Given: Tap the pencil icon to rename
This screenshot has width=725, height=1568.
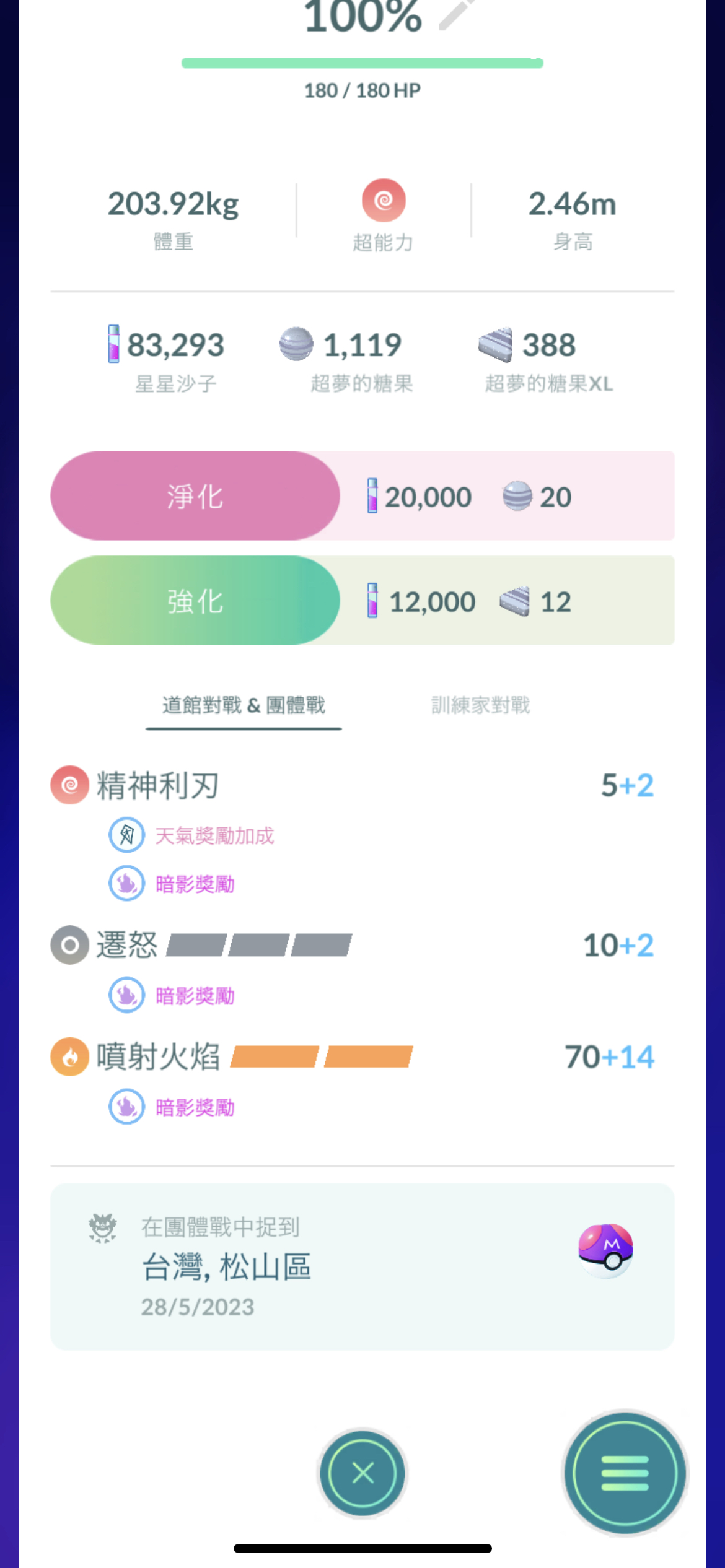Looking at the screenshot, I should tap(455, 14).
